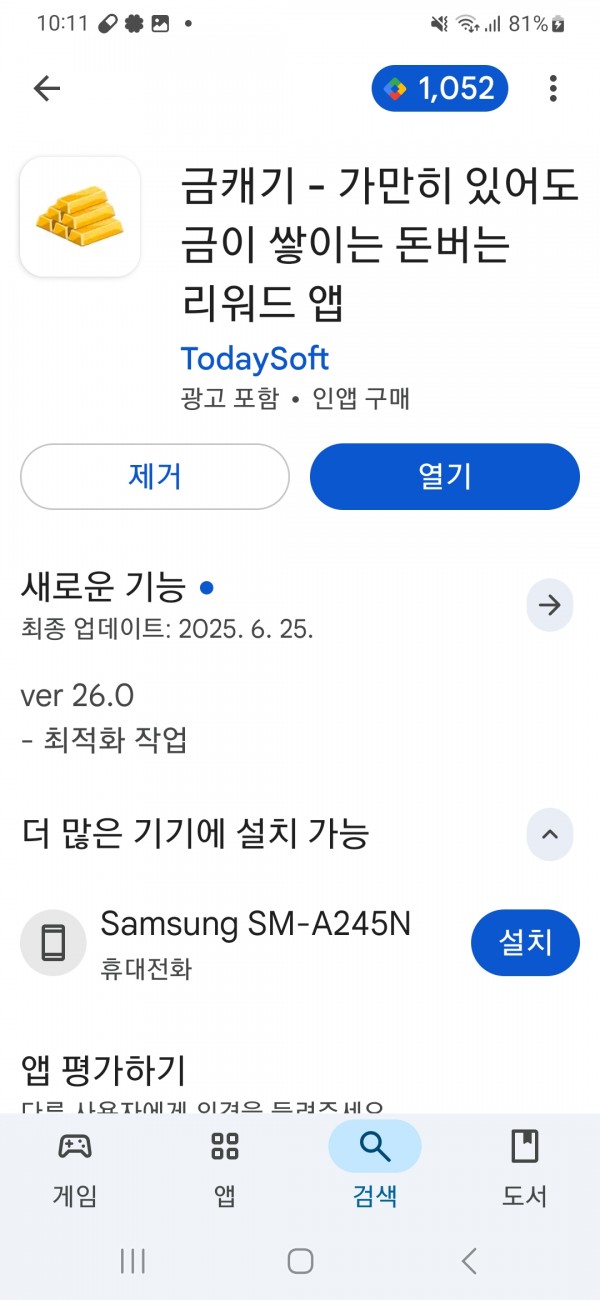Select the 검색 tab

pos(375,1167)
